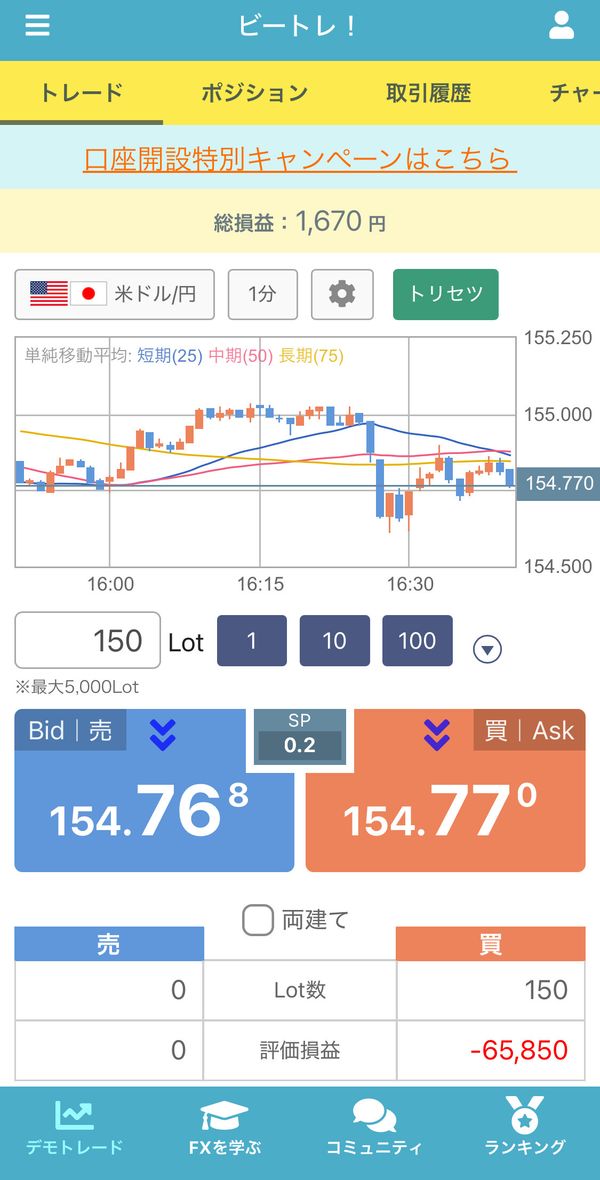Open the 口座開設特別キャンペーン link
This screenshot has width=600, height=1180.
coord(300,159)
